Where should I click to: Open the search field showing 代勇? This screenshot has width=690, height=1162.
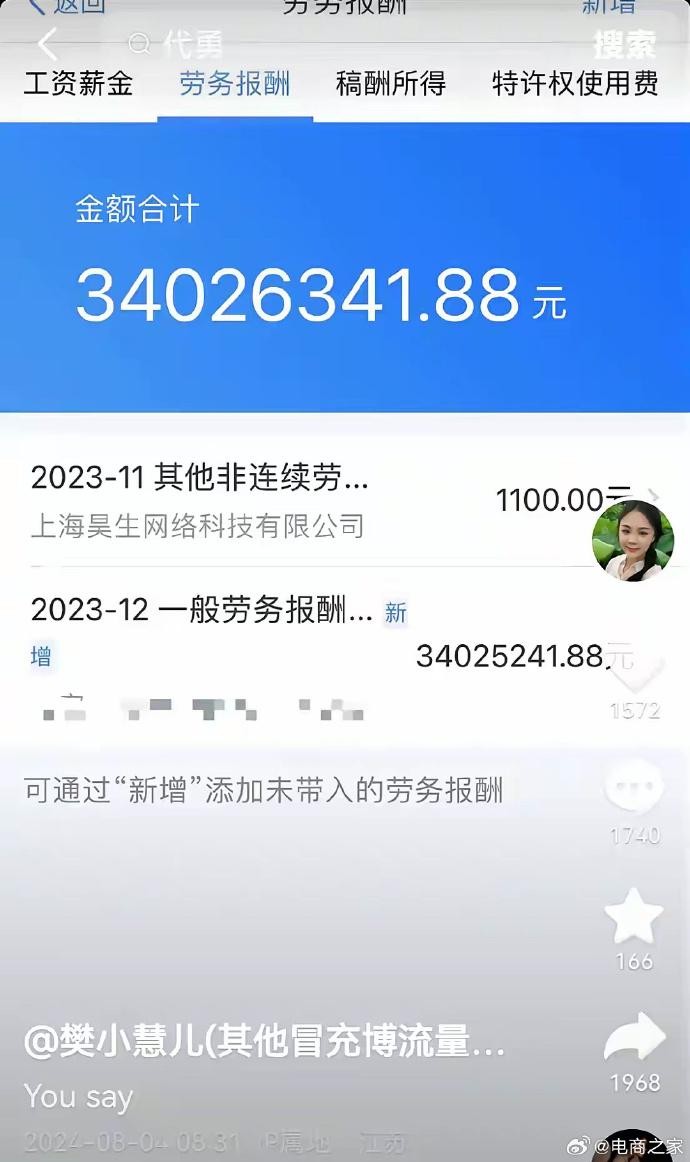click(x=300, y=44)
